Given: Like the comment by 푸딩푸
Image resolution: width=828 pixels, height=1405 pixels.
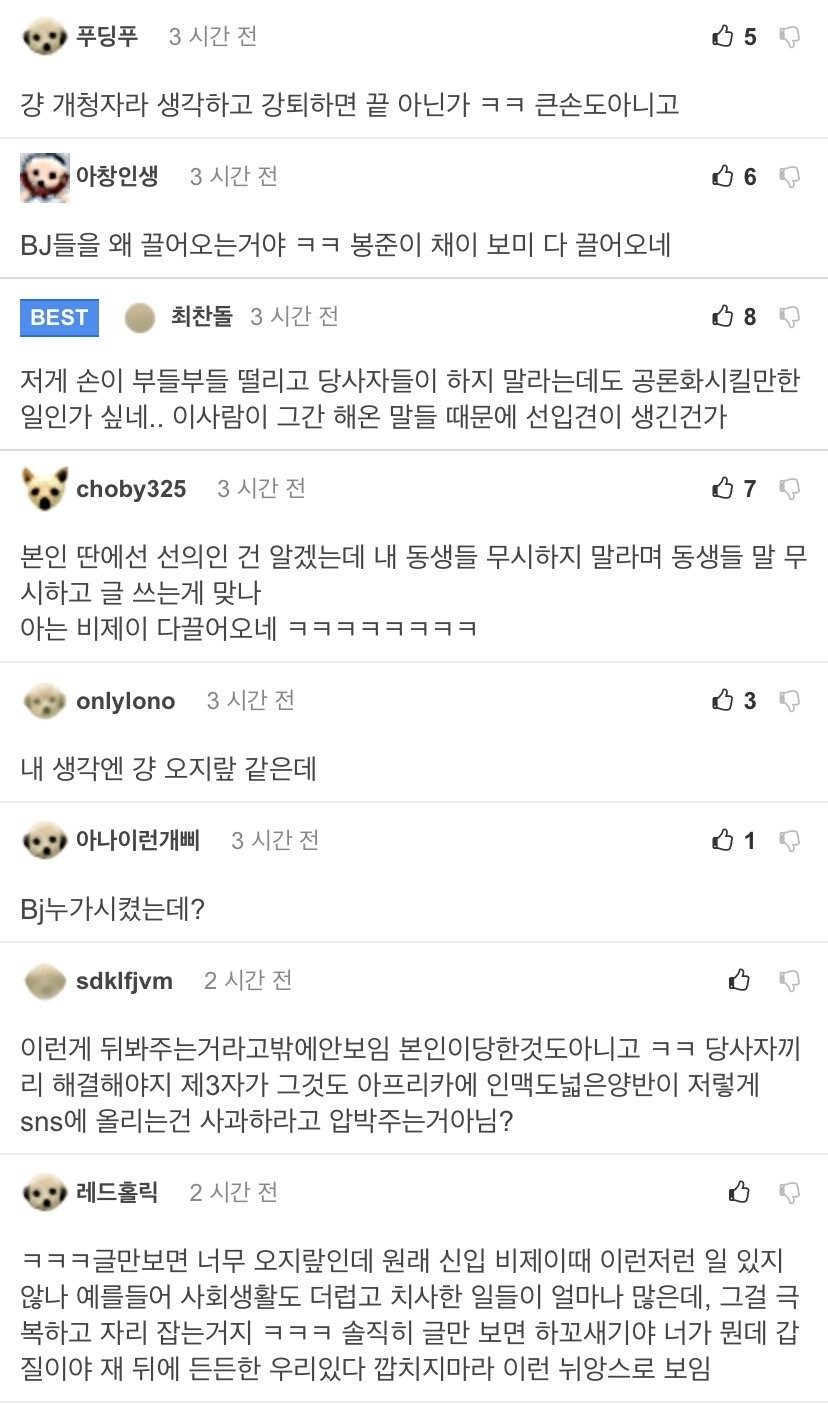Looking at the screenshot, I should pos(722,37).
